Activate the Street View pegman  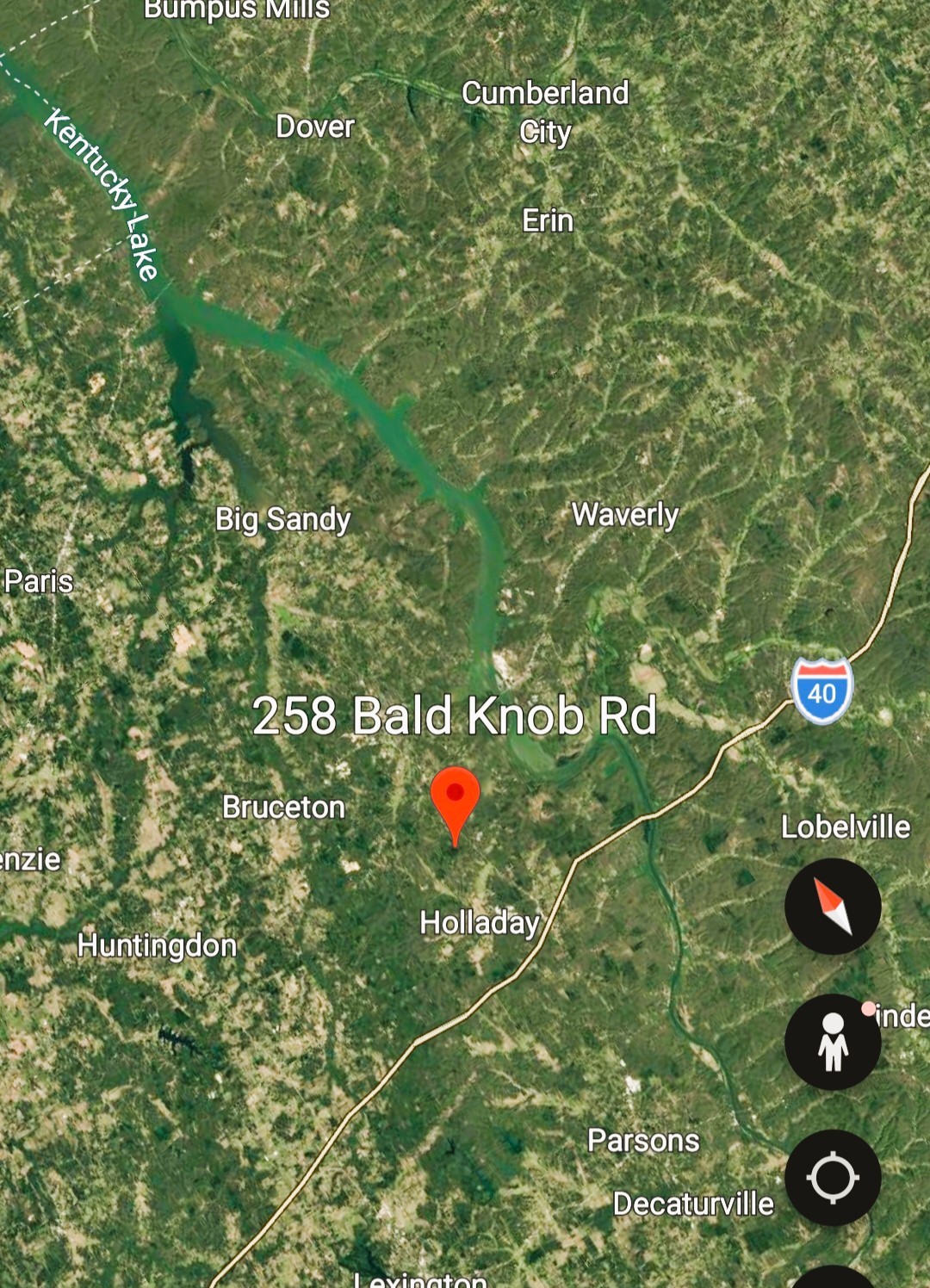click(832, 1042)
